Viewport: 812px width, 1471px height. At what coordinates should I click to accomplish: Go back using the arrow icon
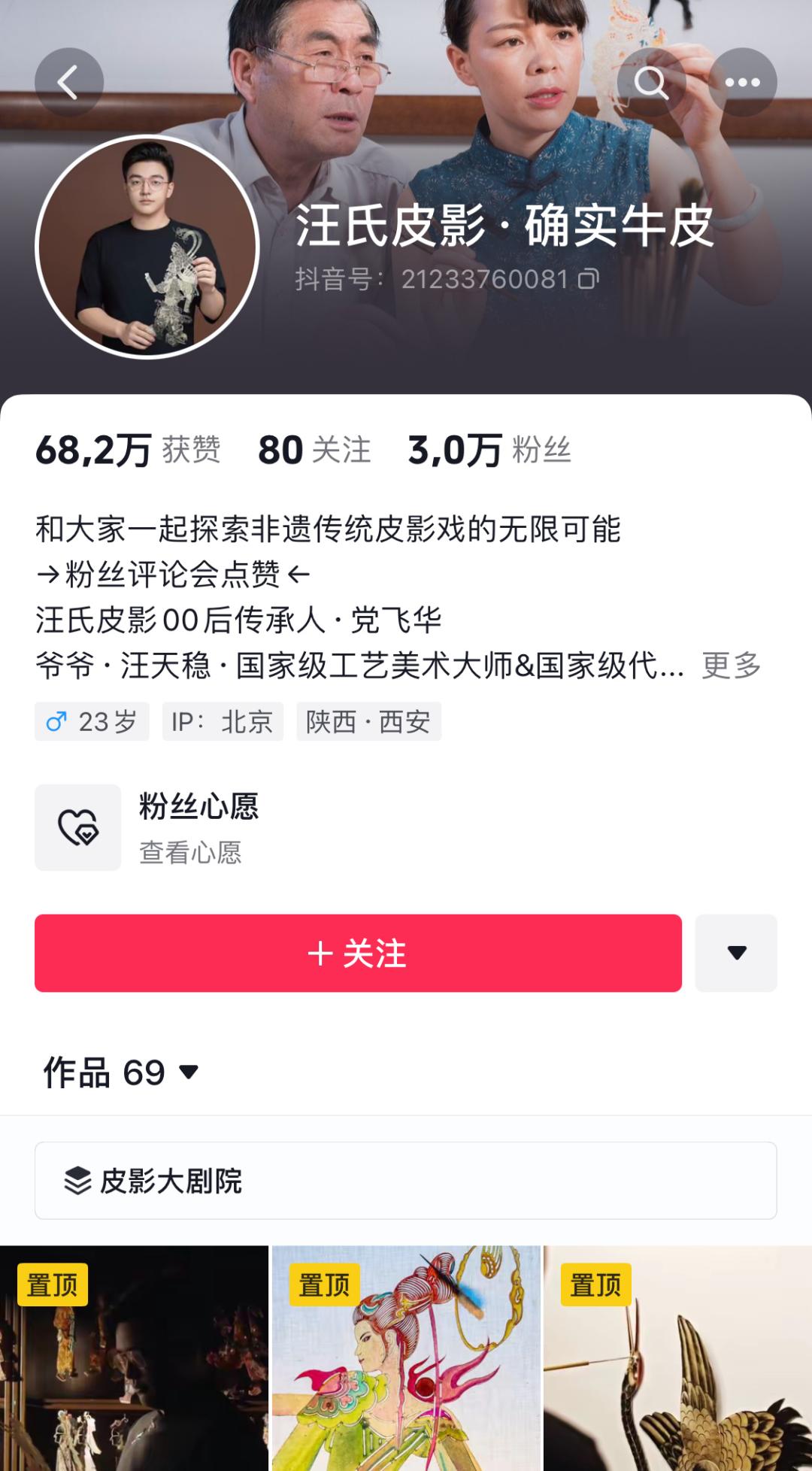click(x=68, y=82)
